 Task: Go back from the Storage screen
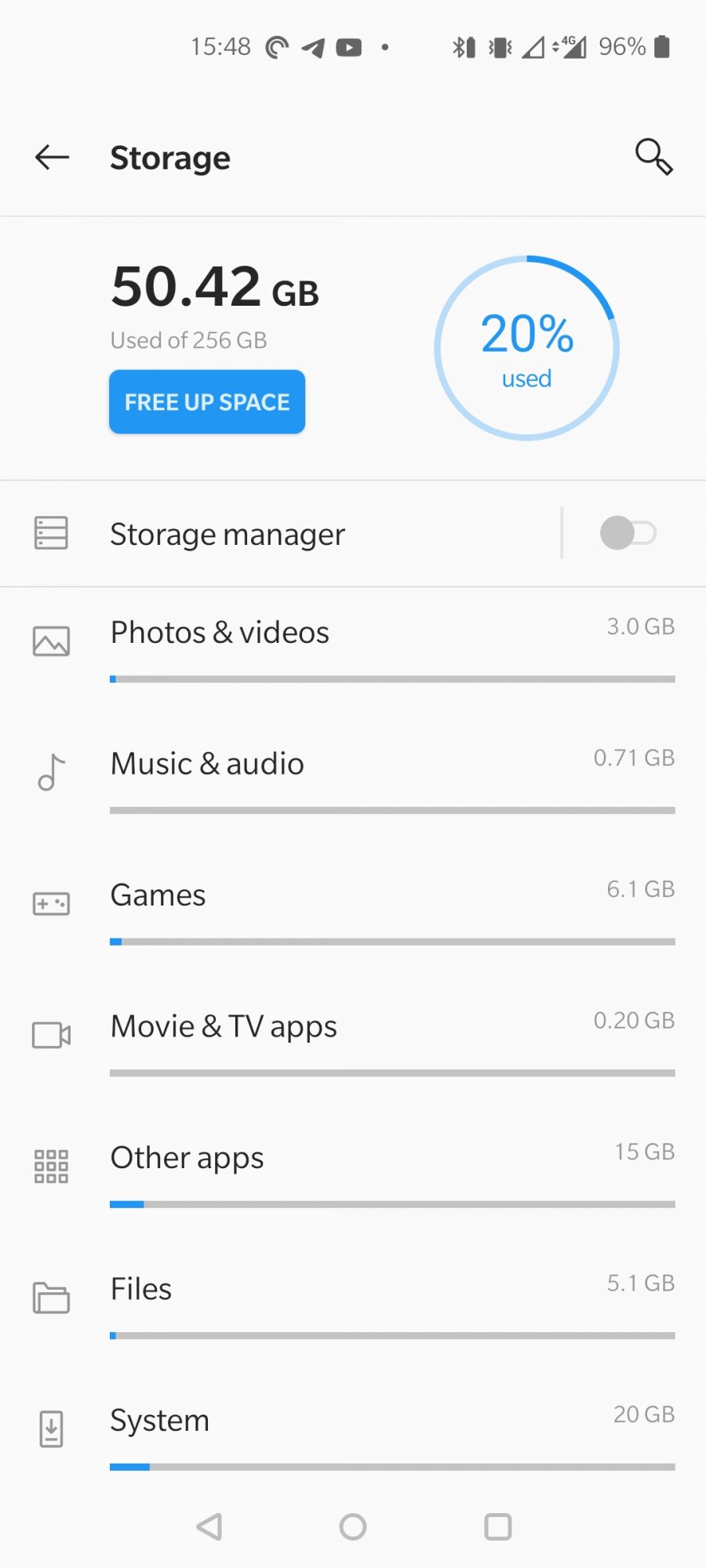pyautogui.click(x=53, y=158)
